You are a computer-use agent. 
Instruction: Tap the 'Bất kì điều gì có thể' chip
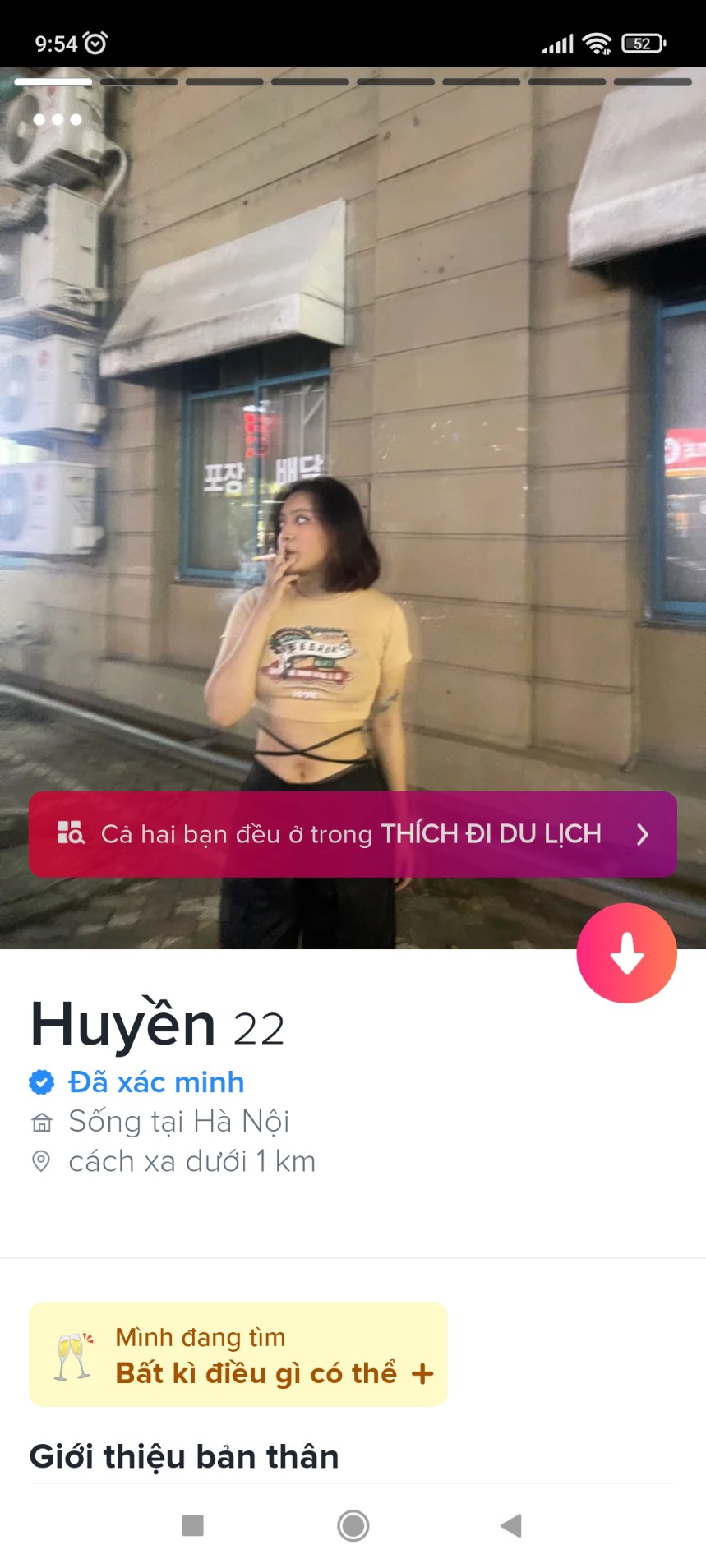(x=238, y=1354)
